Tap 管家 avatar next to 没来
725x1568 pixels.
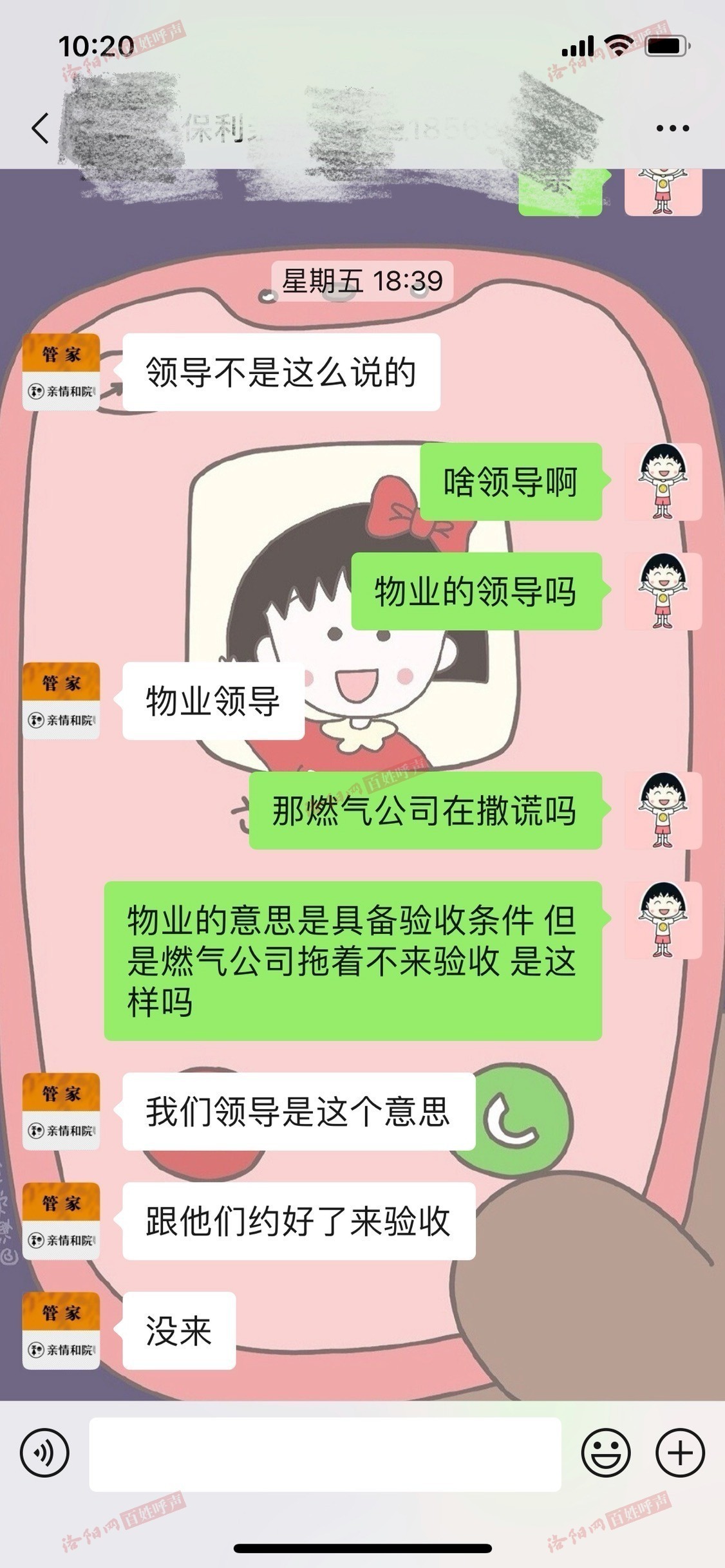[x=61, y=1330]
